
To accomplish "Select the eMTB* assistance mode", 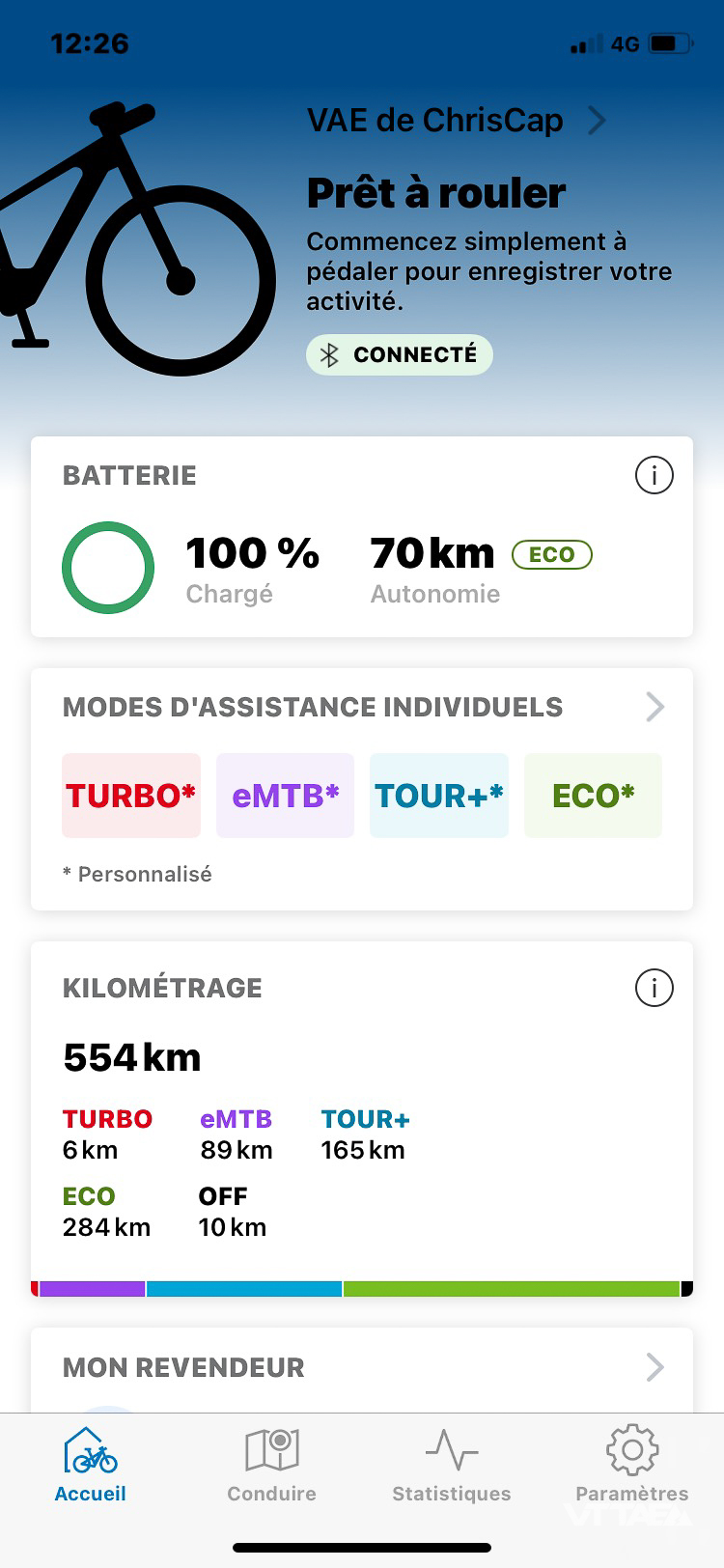I will pyautogui.click(x=285, y=796).
